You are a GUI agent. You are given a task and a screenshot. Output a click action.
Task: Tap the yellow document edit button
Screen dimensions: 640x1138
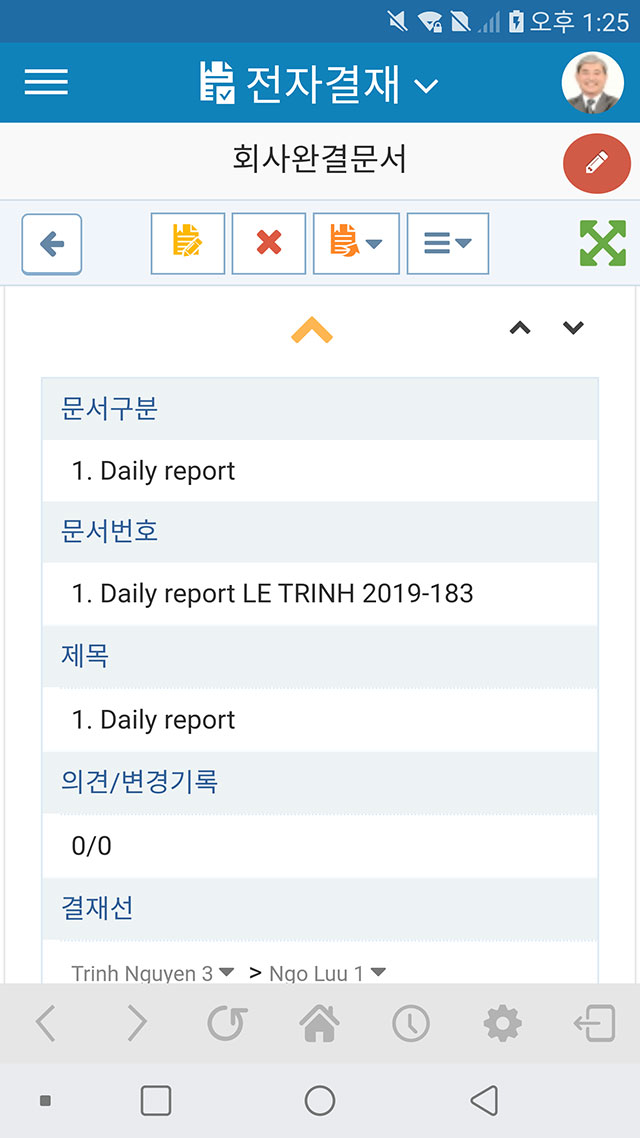pyautogui.click(x=188, y=243)
